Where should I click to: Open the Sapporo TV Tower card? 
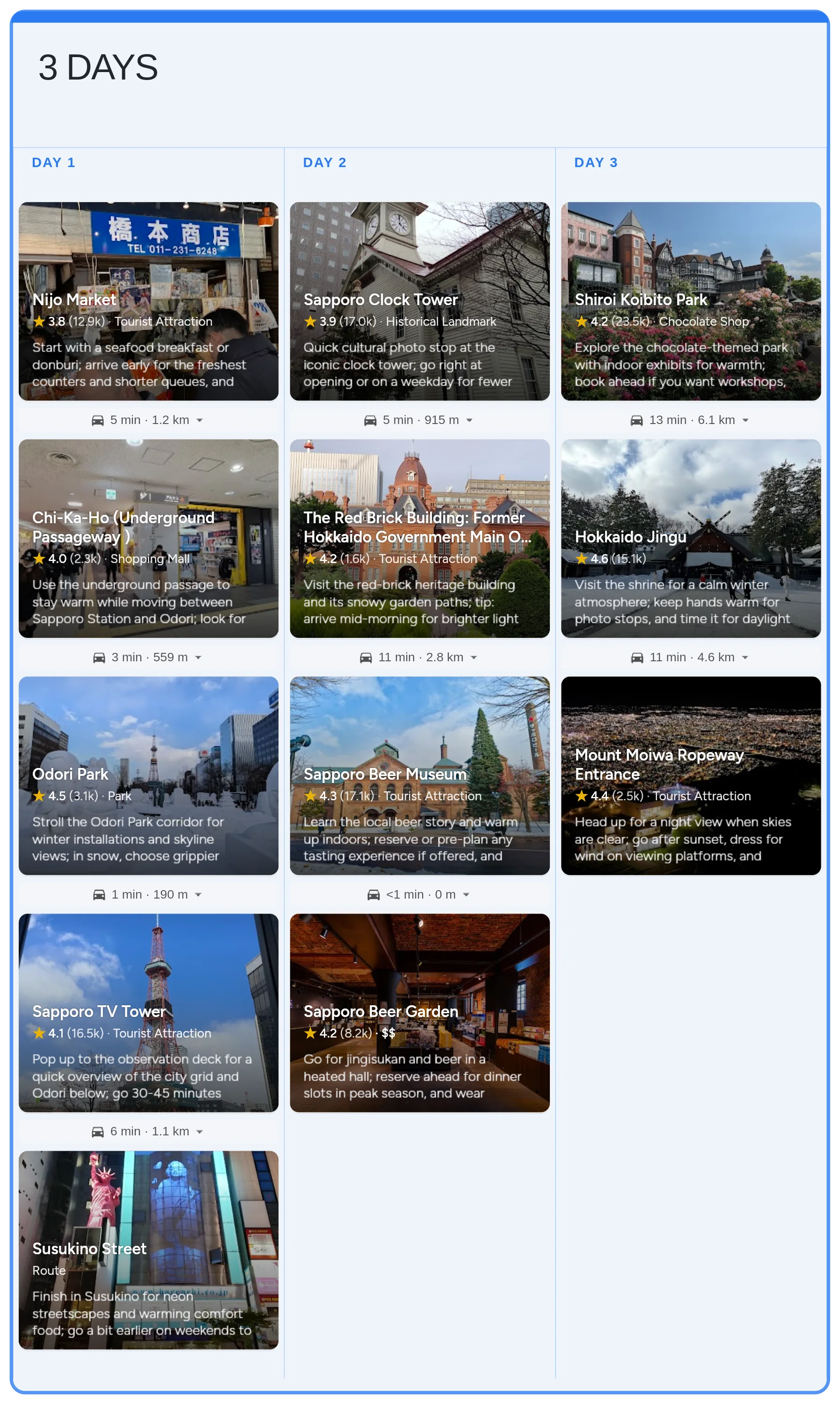148,1012
